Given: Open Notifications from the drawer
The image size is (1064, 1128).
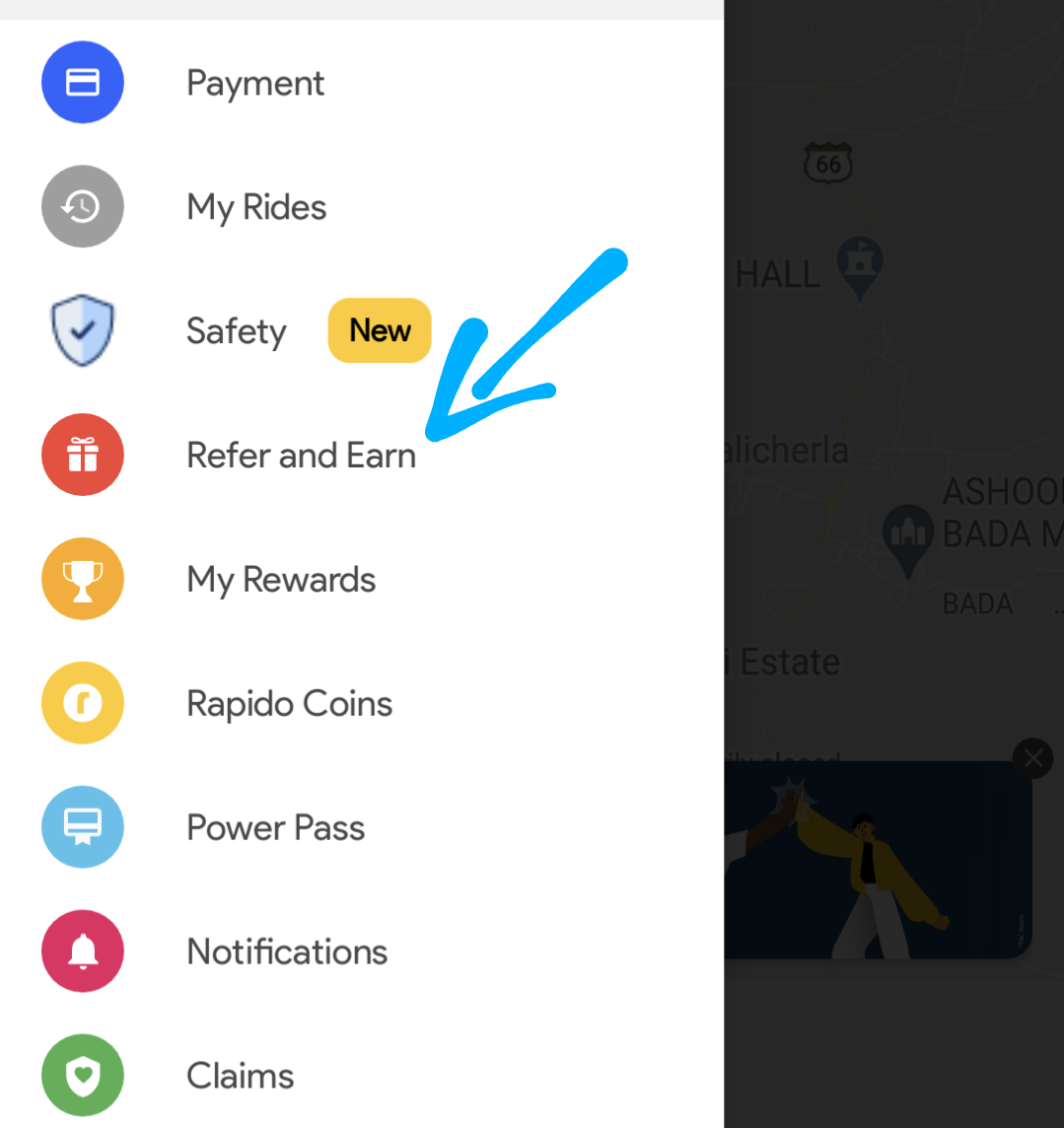Looking at the screenshot, I should pyautogui.click(x=287, y=952).
